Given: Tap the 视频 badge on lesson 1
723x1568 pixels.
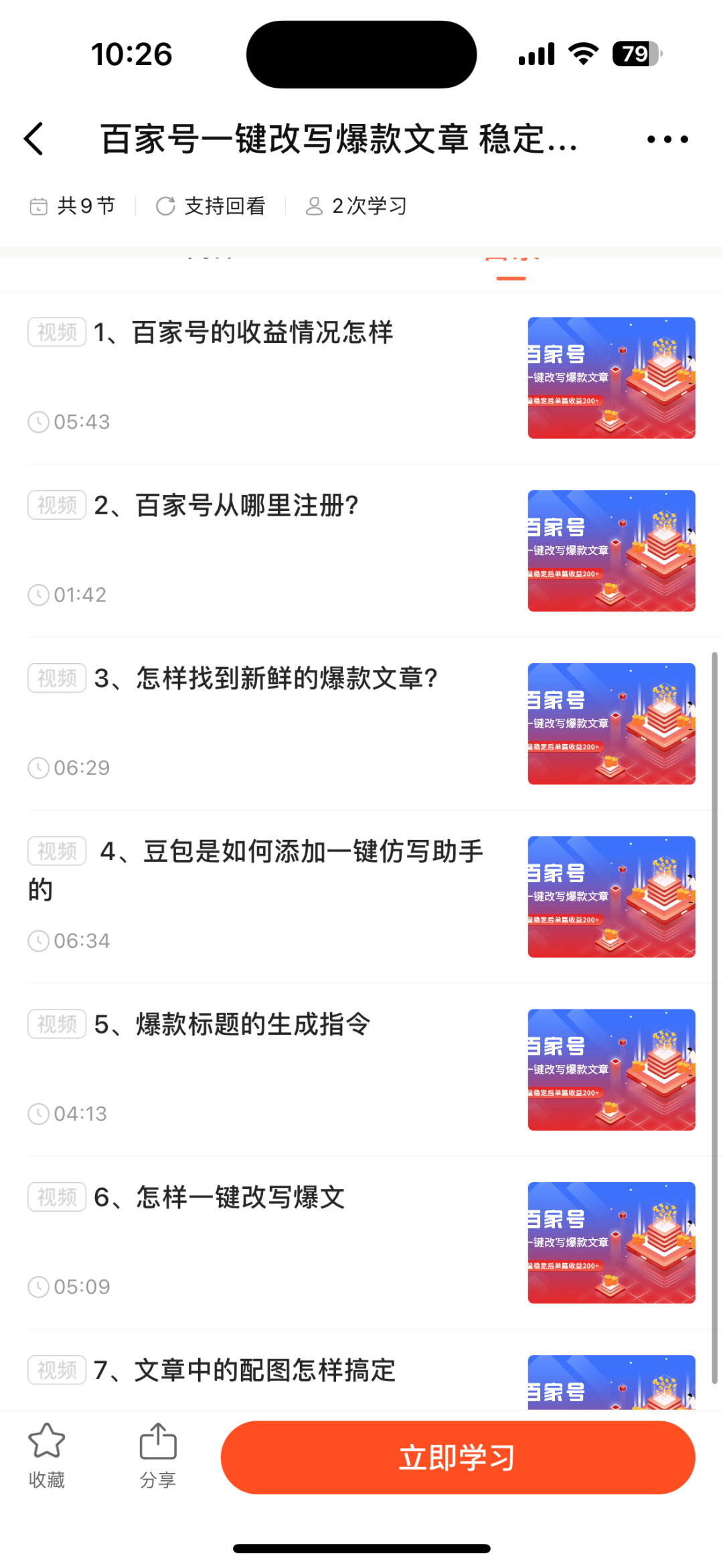Looking at the screenshot, I should click(x=56, y=331).
